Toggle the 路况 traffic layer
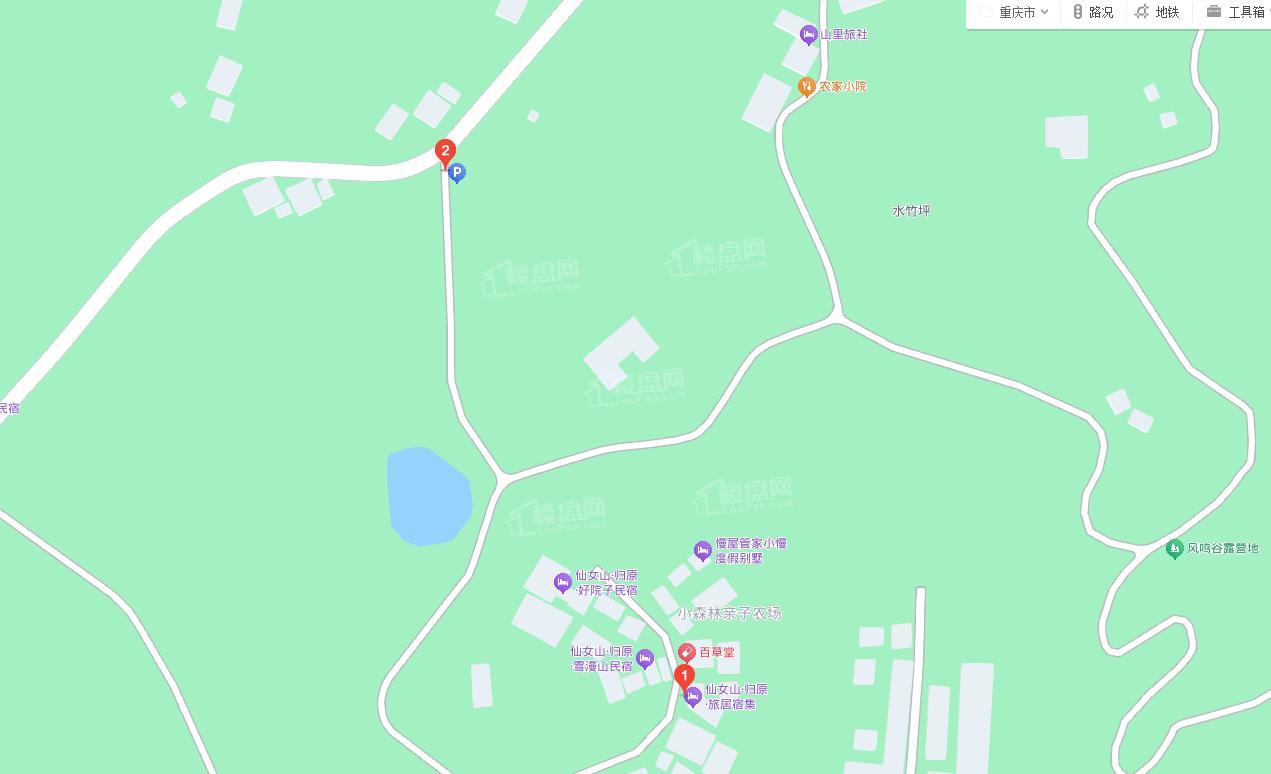Viewport: 1271px width, 774px height. tap(1092, 13)
